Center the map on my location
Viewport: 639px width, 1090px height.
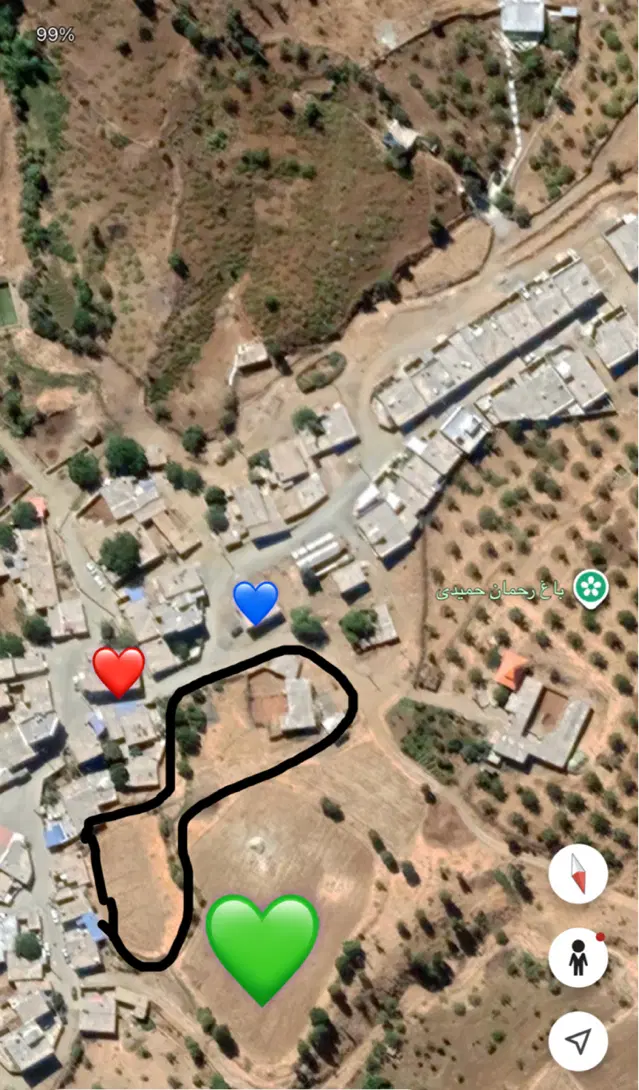578,1041
